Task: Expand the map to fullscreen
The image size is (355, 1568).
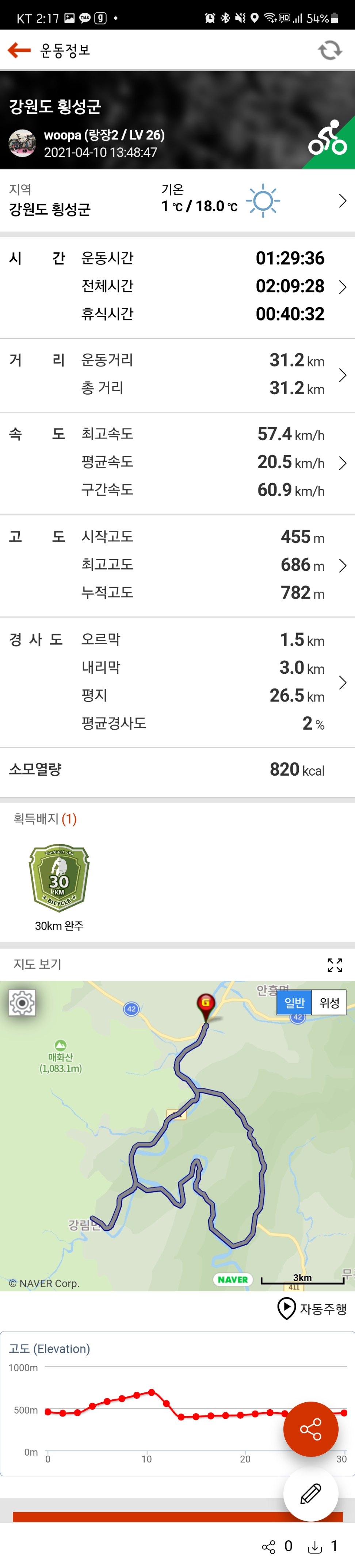Action: [334, 964]
